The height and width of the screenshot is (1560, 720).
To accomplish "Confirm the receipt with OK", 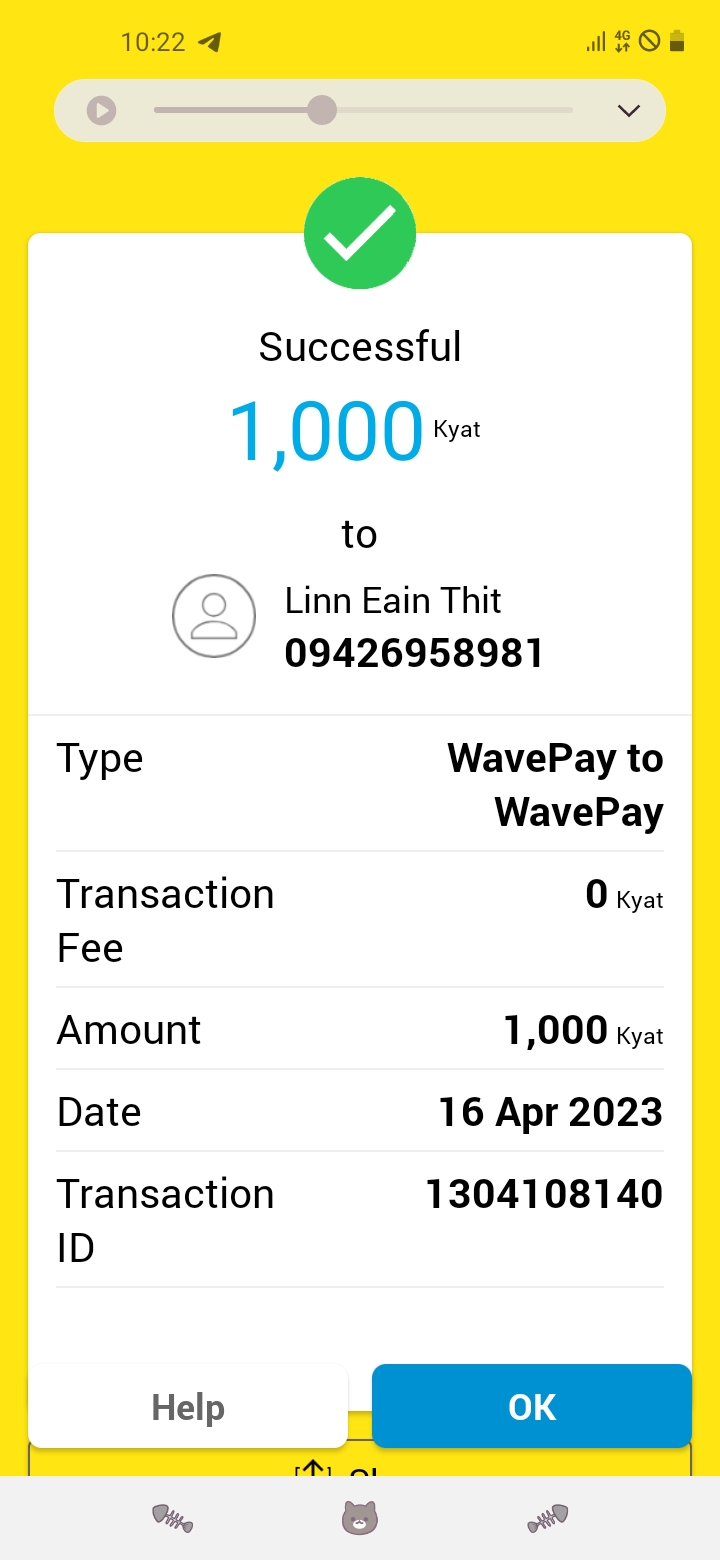I will pos(531,1407).
